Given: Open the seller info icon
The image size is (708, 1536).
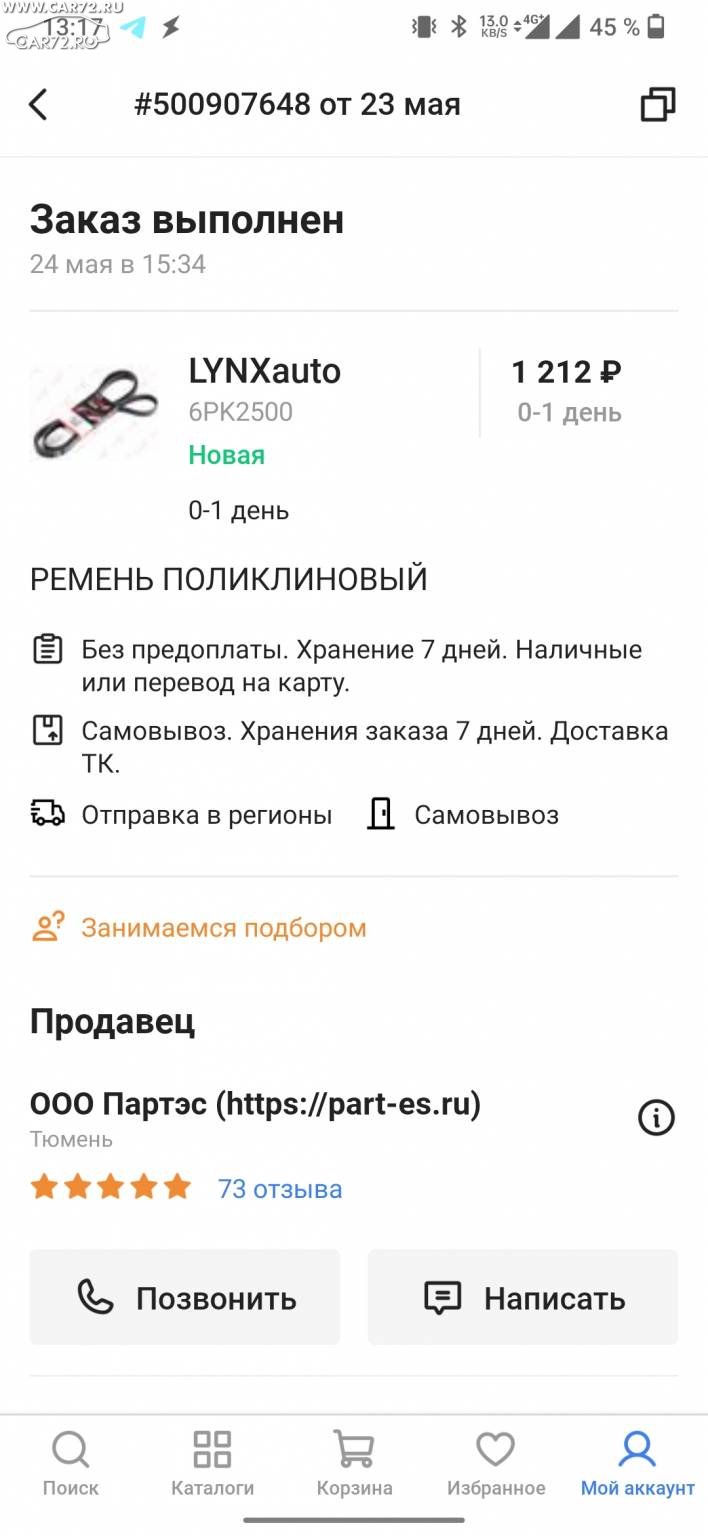Looking at the screenshot, I should [x=656, y=1118].
